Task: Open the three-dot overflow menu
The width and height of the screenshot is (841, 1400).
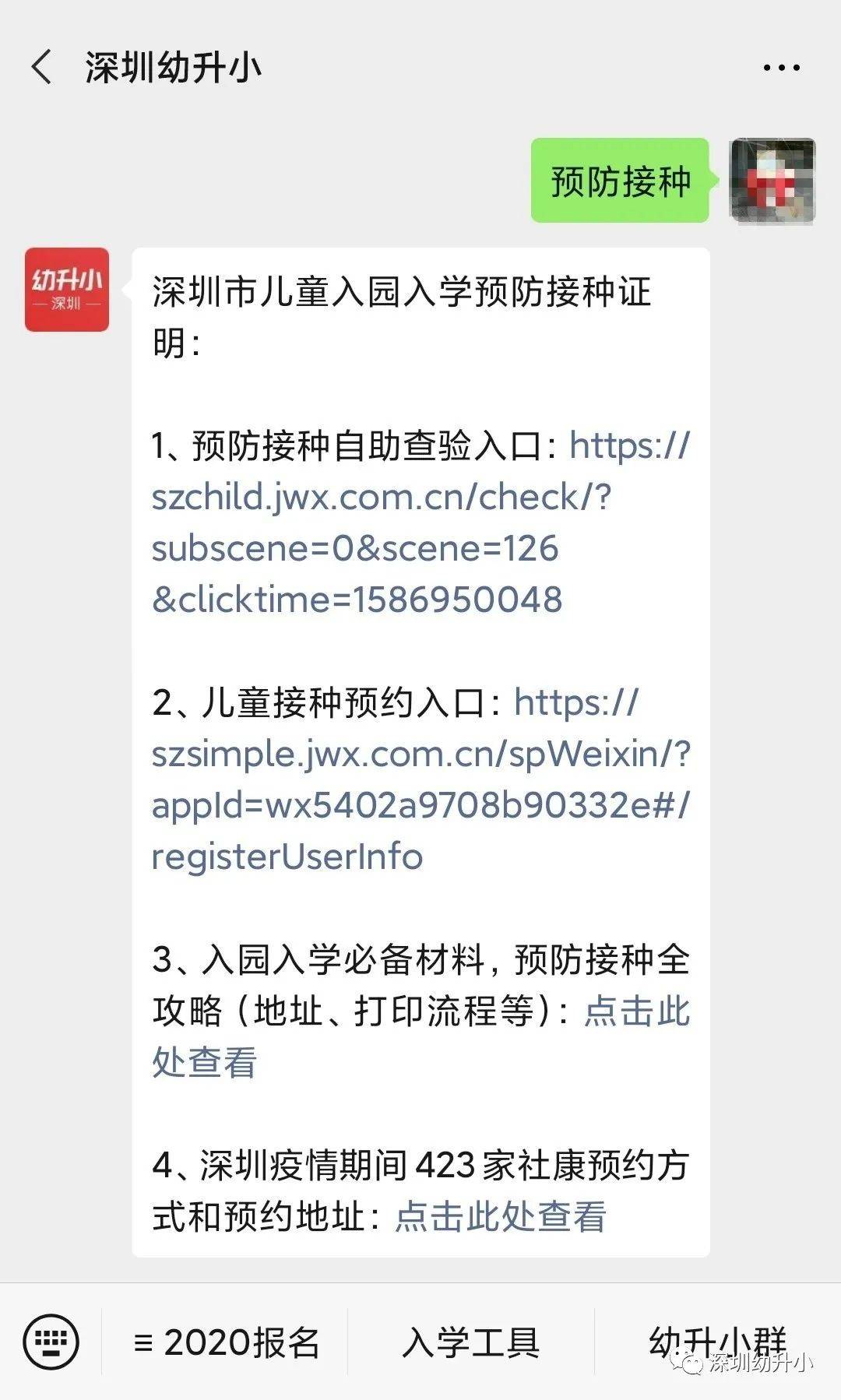Action: tap(781, 68)
